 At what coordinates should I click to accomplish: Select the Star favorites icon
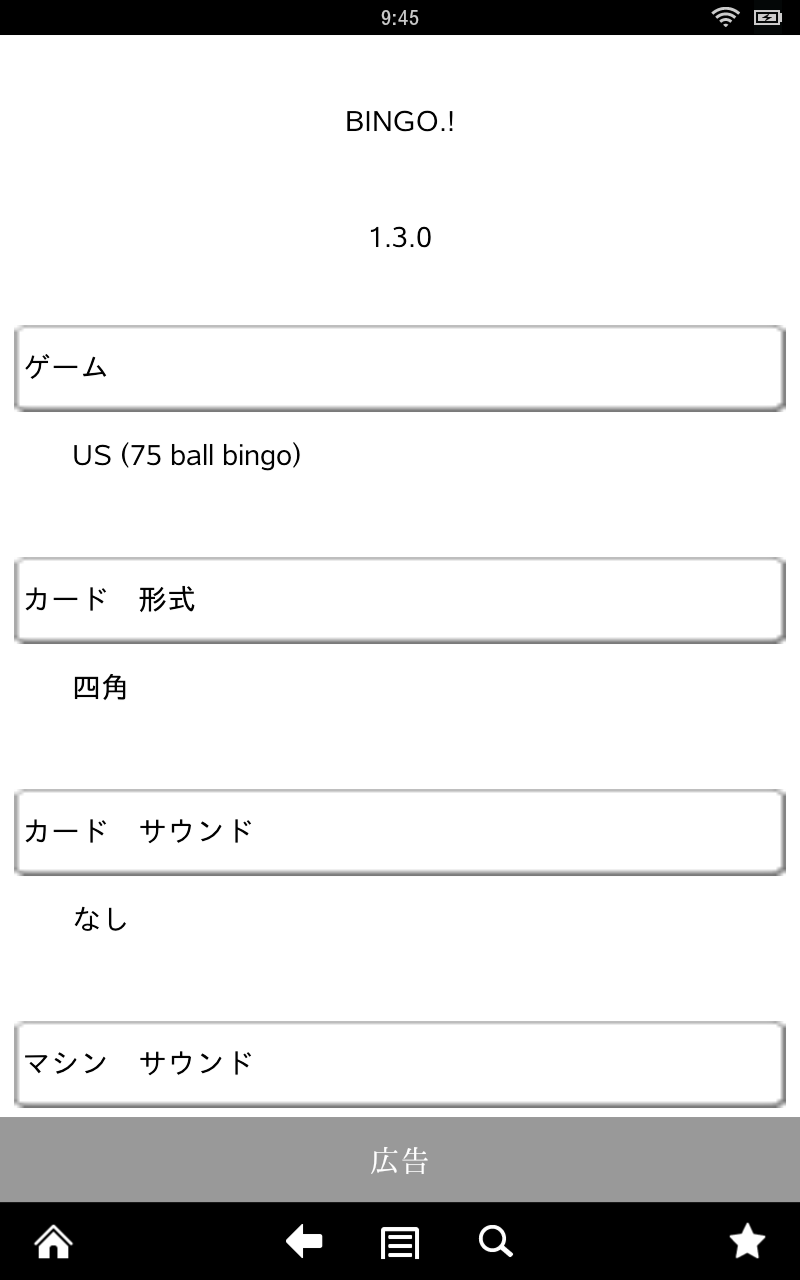[747, 1242]
